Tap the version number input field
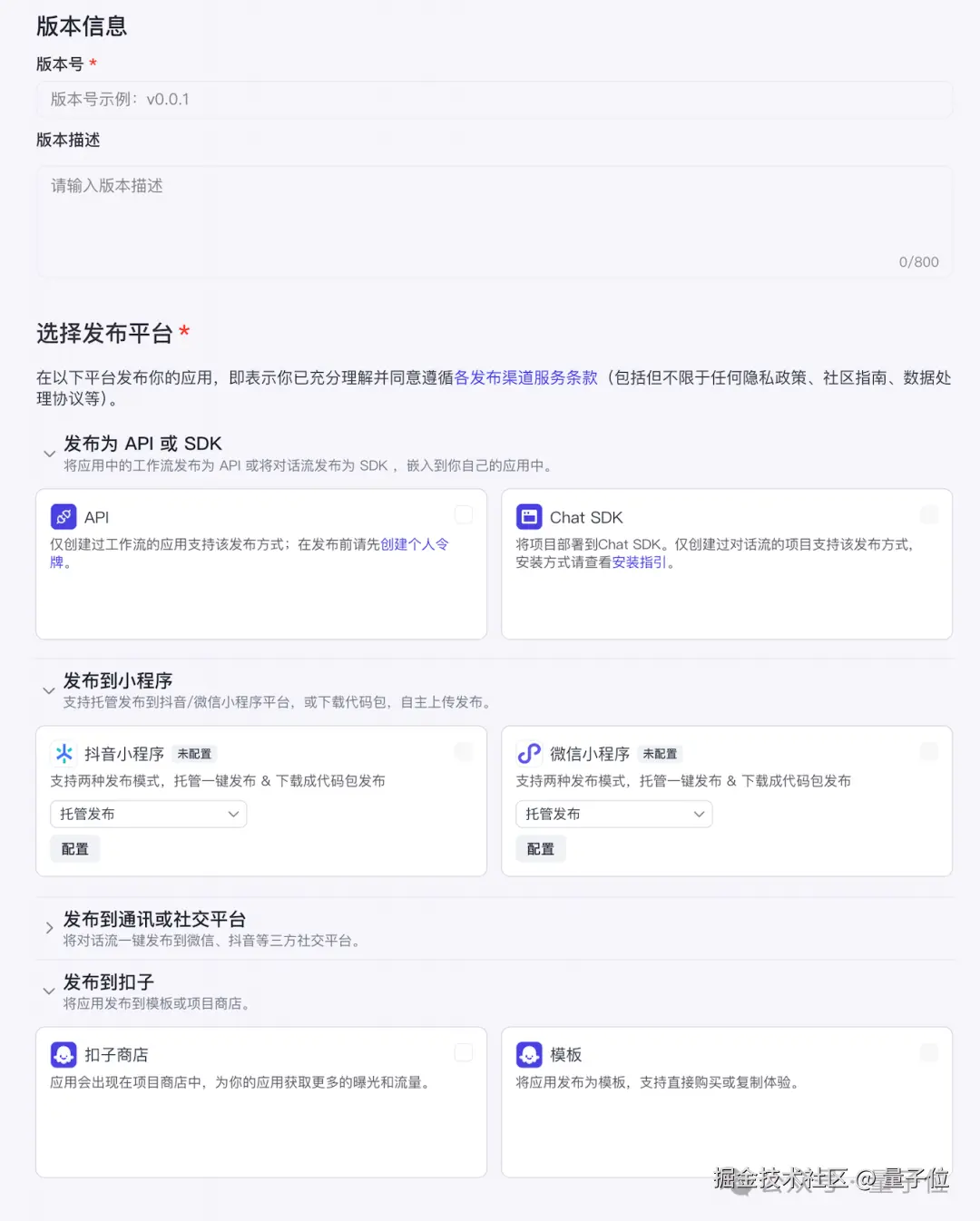 coord(495,100)
